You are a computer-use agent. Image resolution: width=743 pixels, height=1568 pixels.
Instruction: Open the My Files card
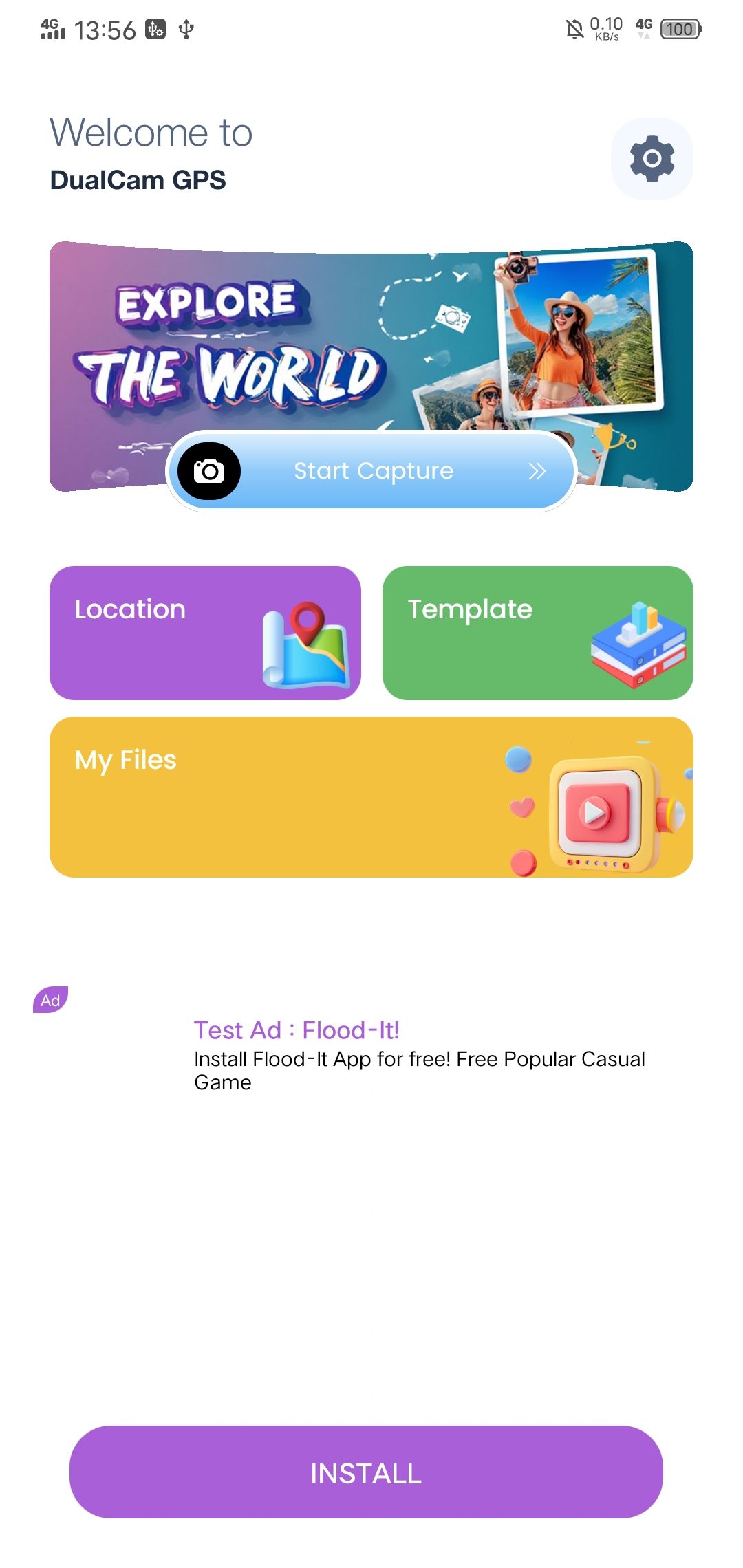[371, 796]
